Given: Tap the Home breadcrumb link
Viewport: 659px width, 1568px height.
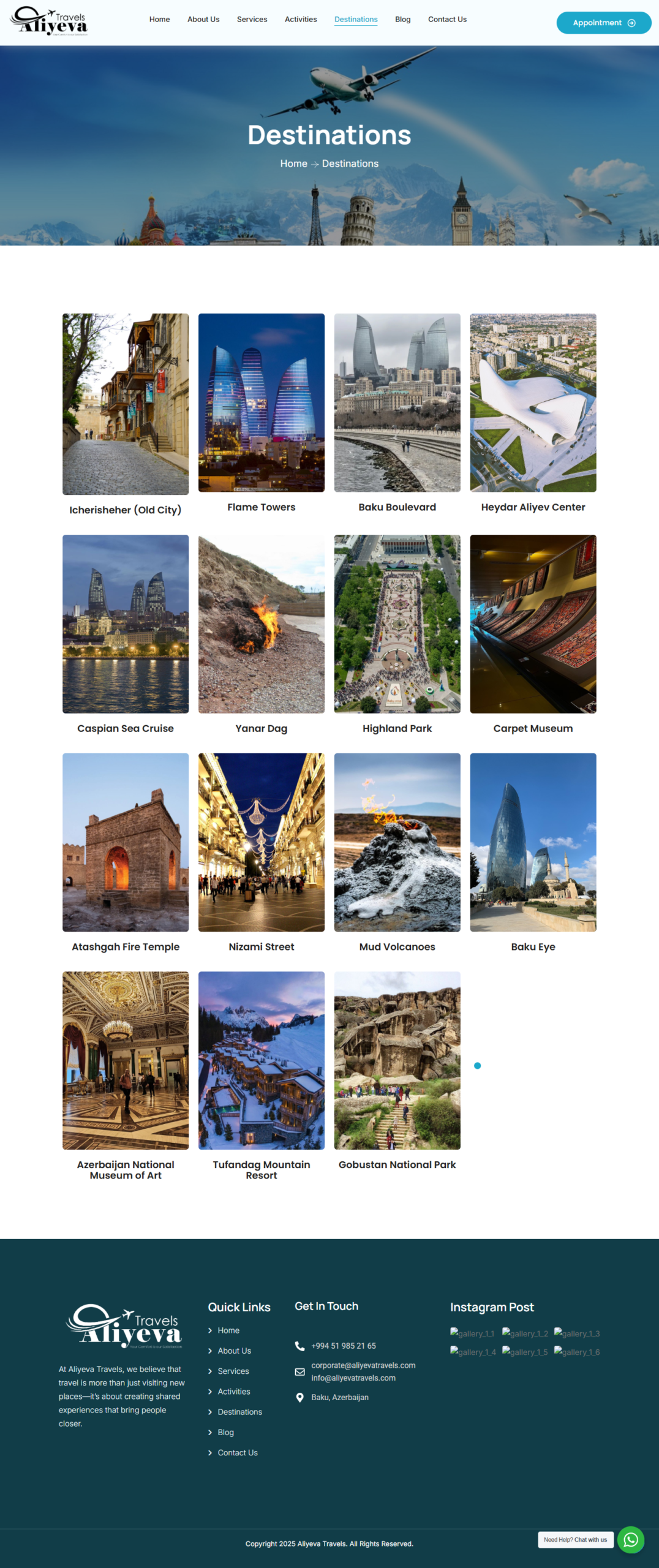Looking at the screenshot, I should [293, 164].
